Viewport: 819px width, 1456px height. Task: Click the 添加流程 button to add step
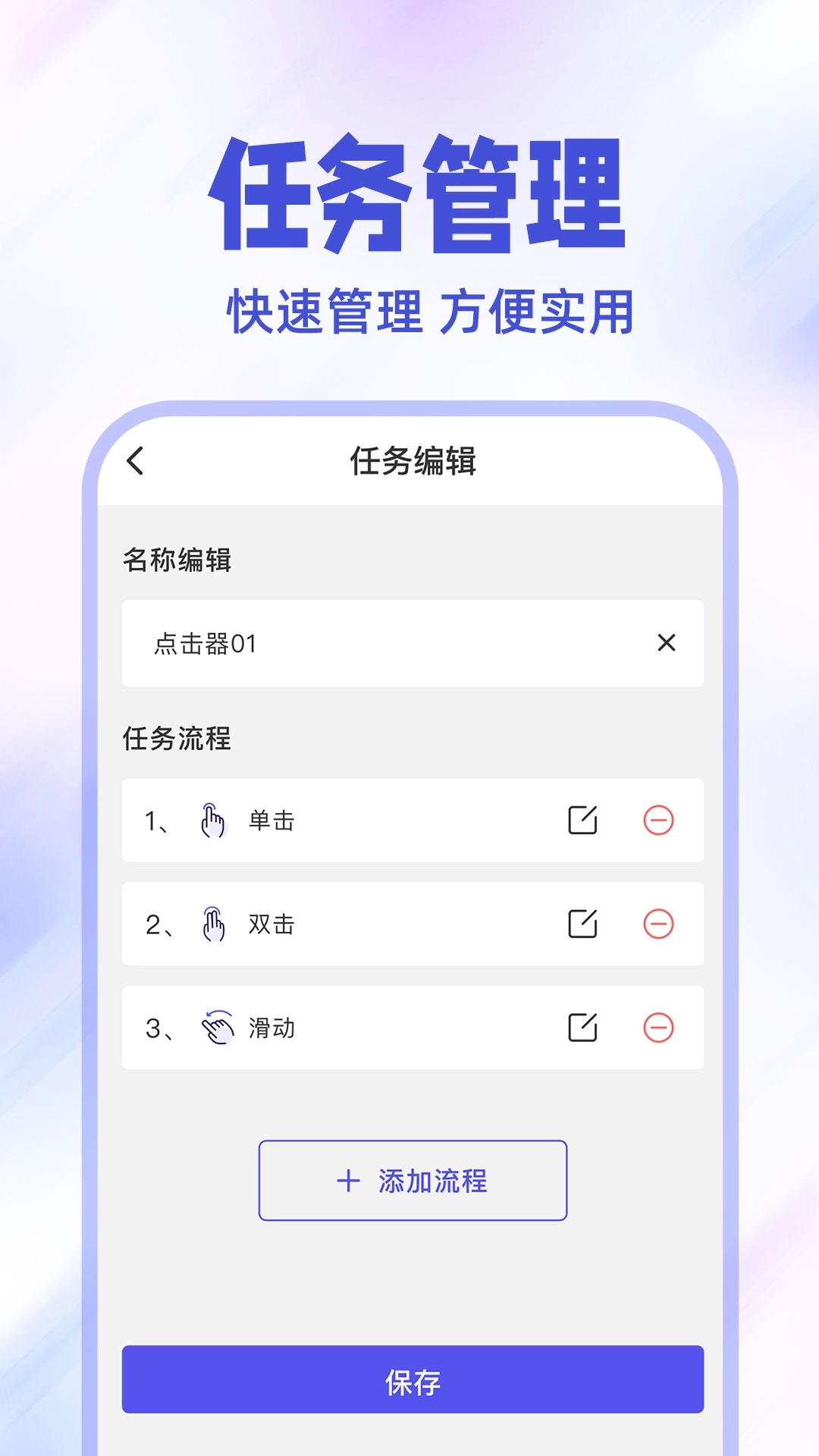tap(414, 1180)
